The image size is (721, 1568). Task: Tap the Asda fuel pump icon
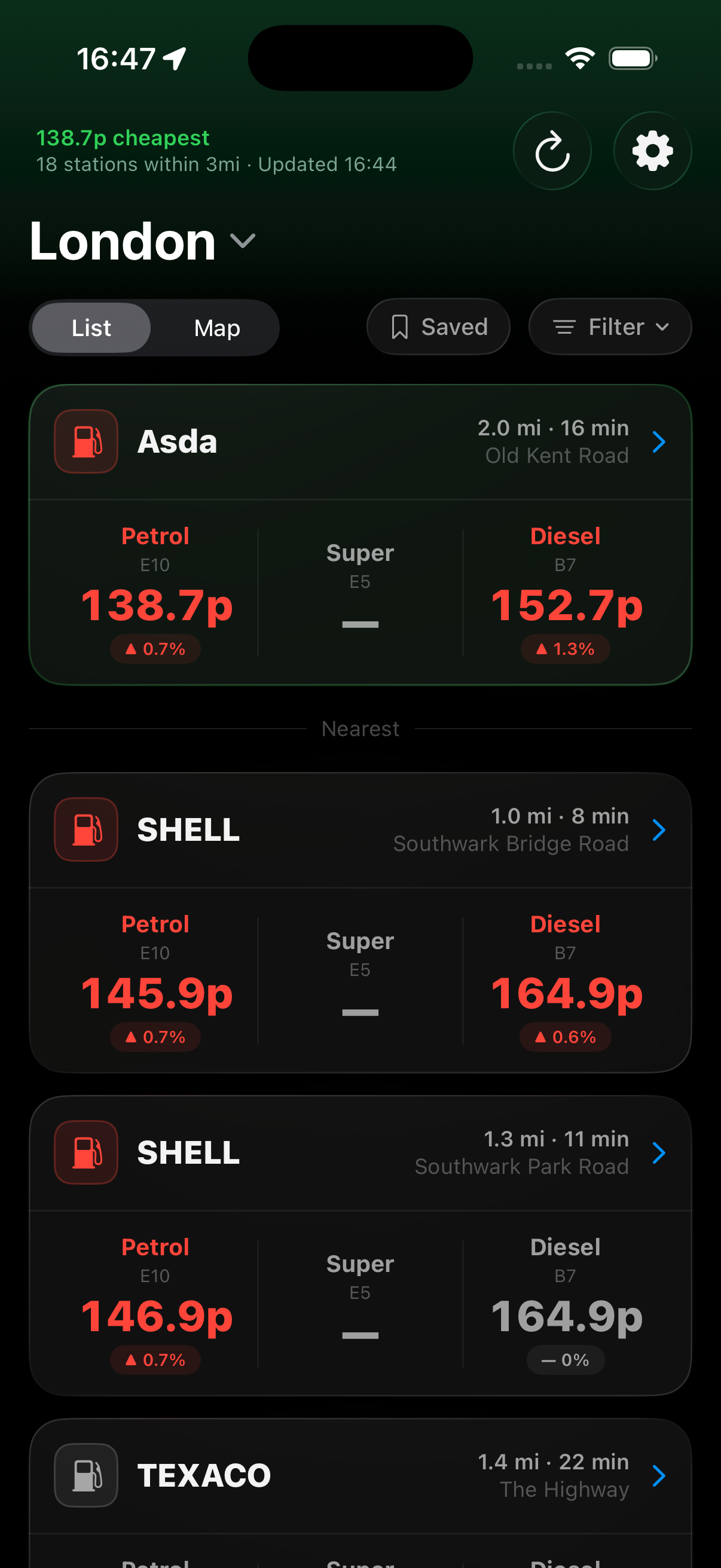85,442
